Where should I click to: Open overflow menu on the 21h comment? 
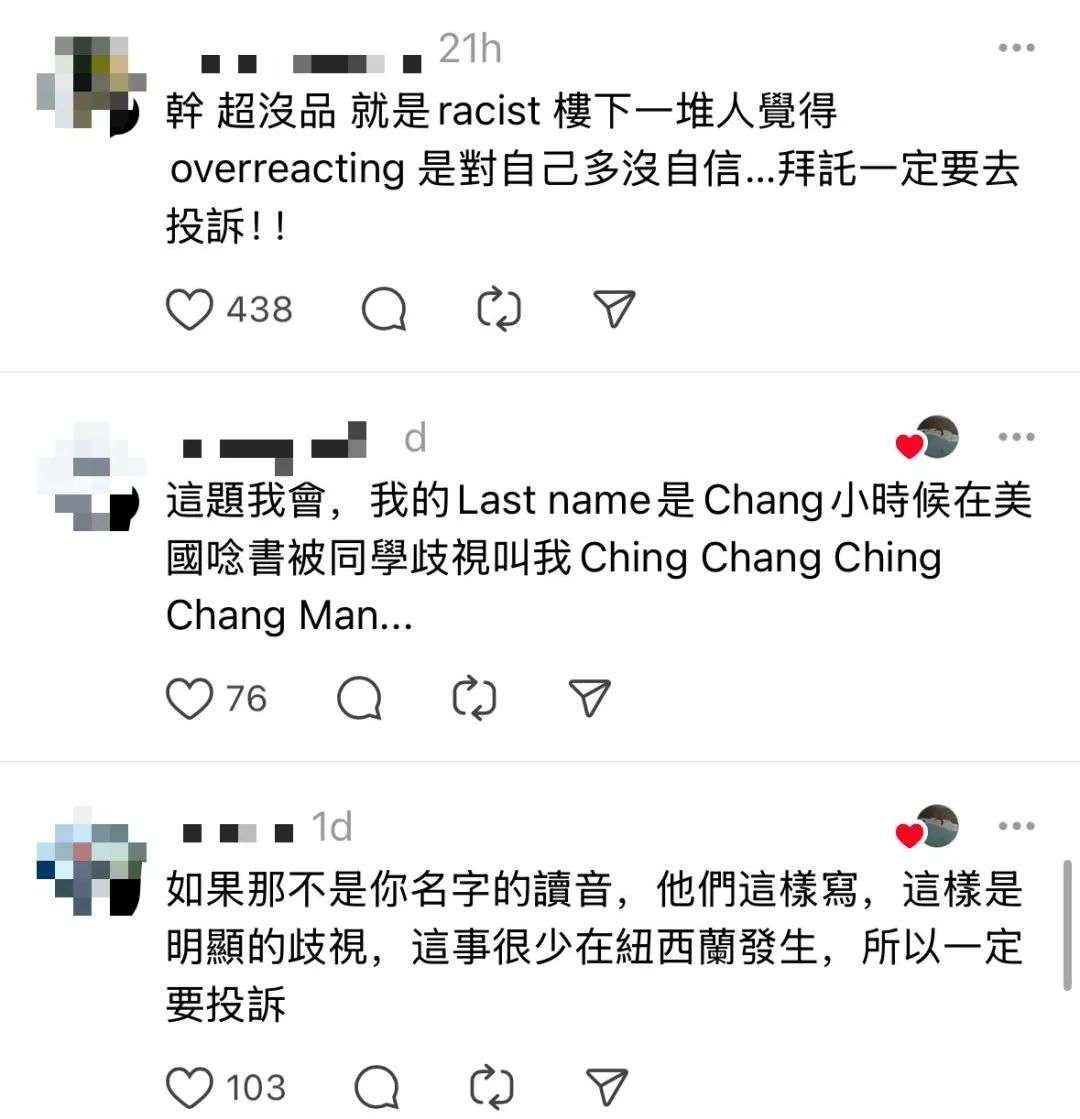(x=1017, y=48)
